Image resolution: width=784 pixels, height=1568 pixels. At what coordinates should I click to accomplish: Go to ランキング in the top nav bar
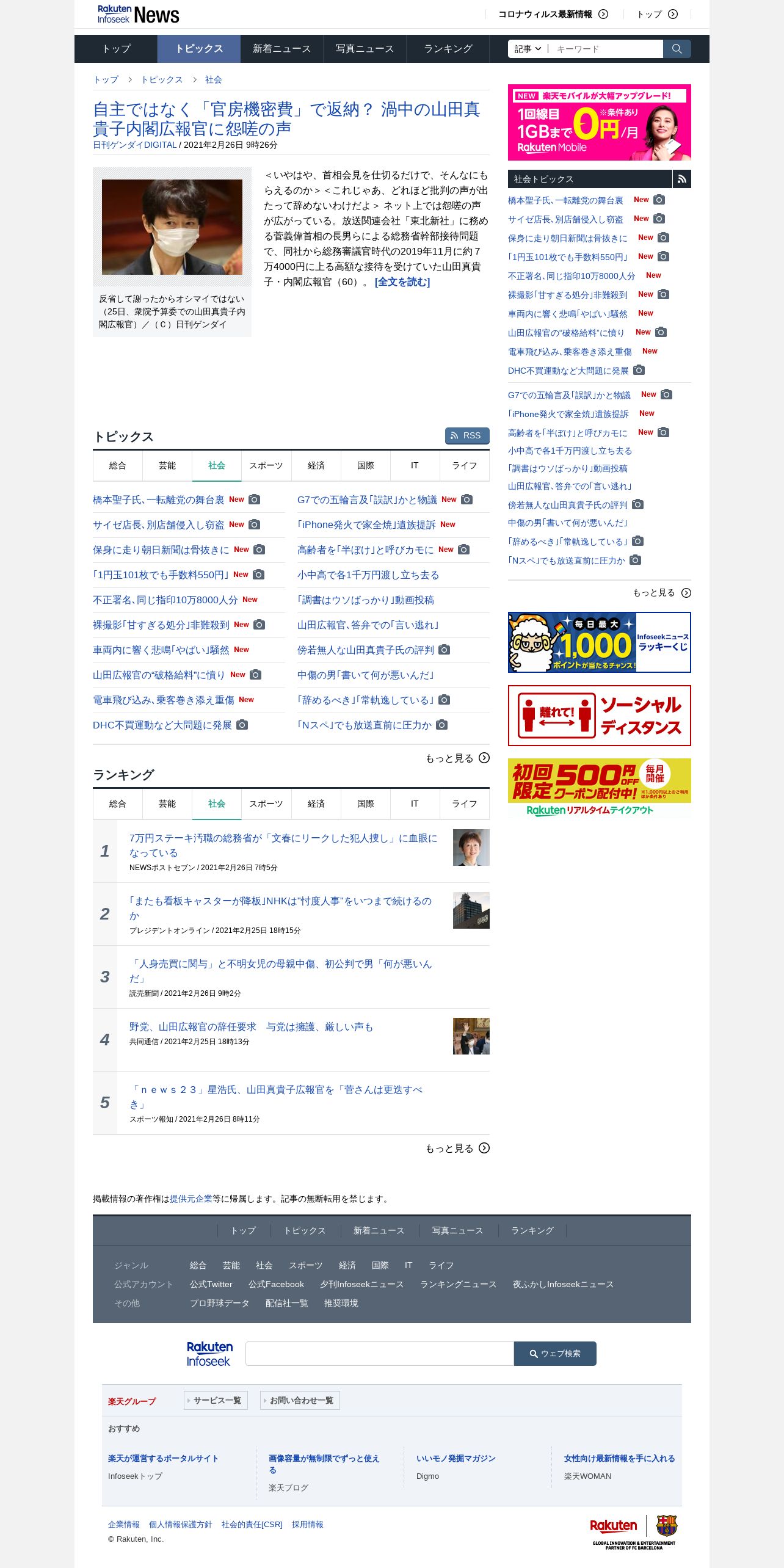click(448, 49)
